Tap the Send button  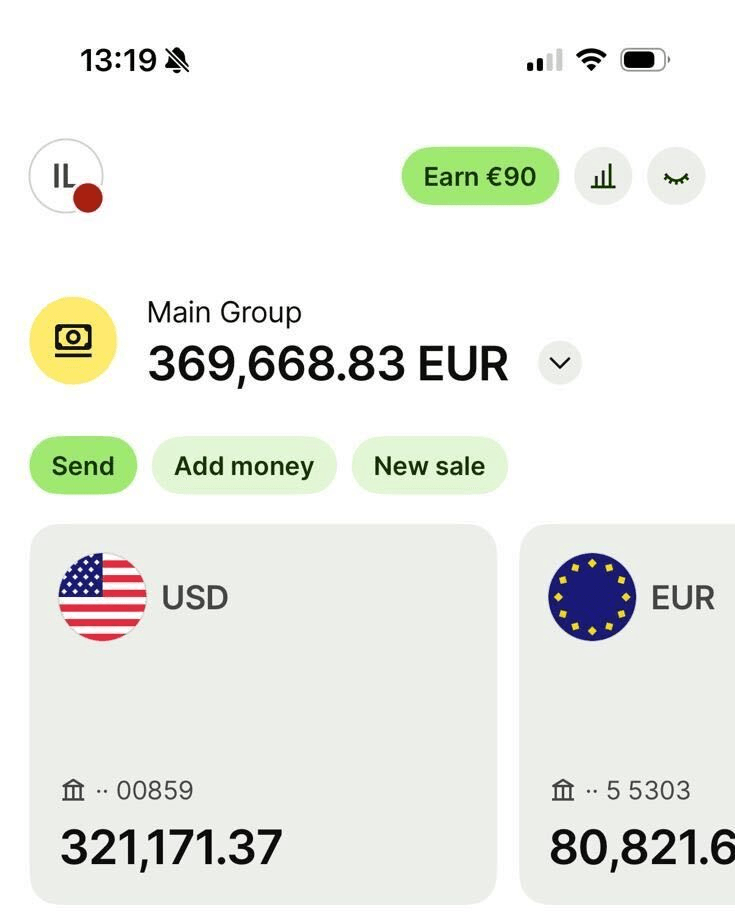[83, 465]
